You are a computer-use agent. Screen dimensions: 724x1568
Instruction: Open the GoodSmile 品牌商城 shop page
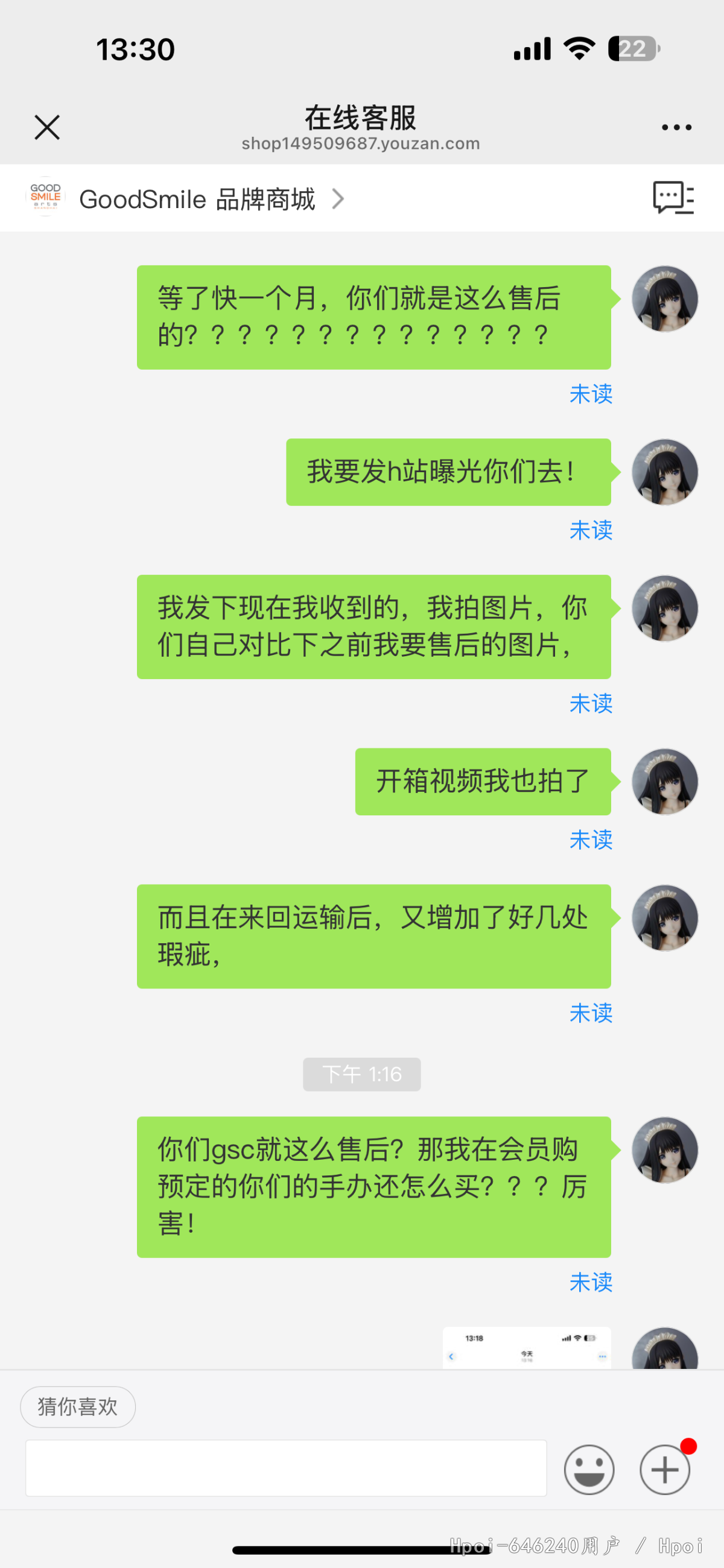tap(197, 198)
